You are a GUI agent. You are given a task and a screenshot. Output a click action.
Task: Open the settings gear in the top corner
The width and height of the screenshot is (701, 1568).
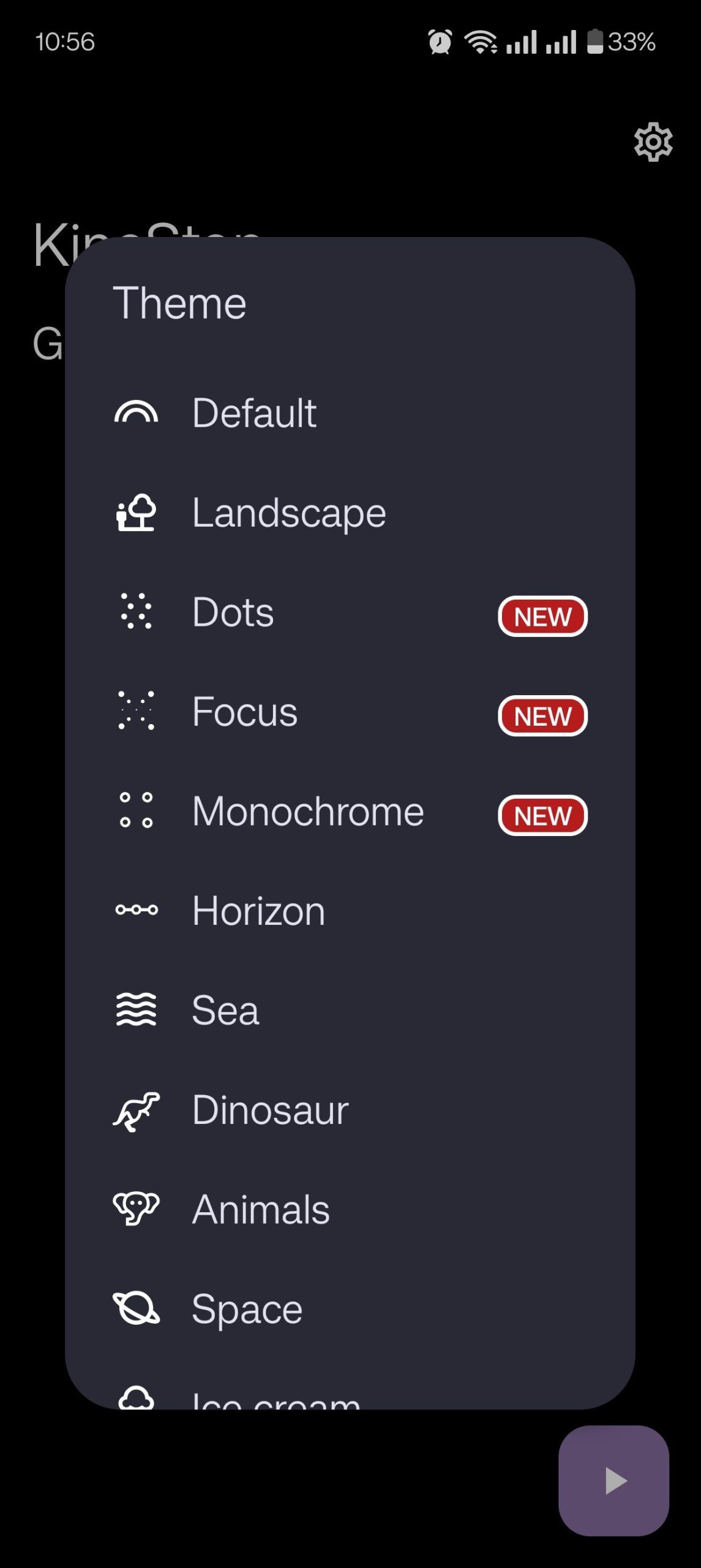click(x=653, y=142)
